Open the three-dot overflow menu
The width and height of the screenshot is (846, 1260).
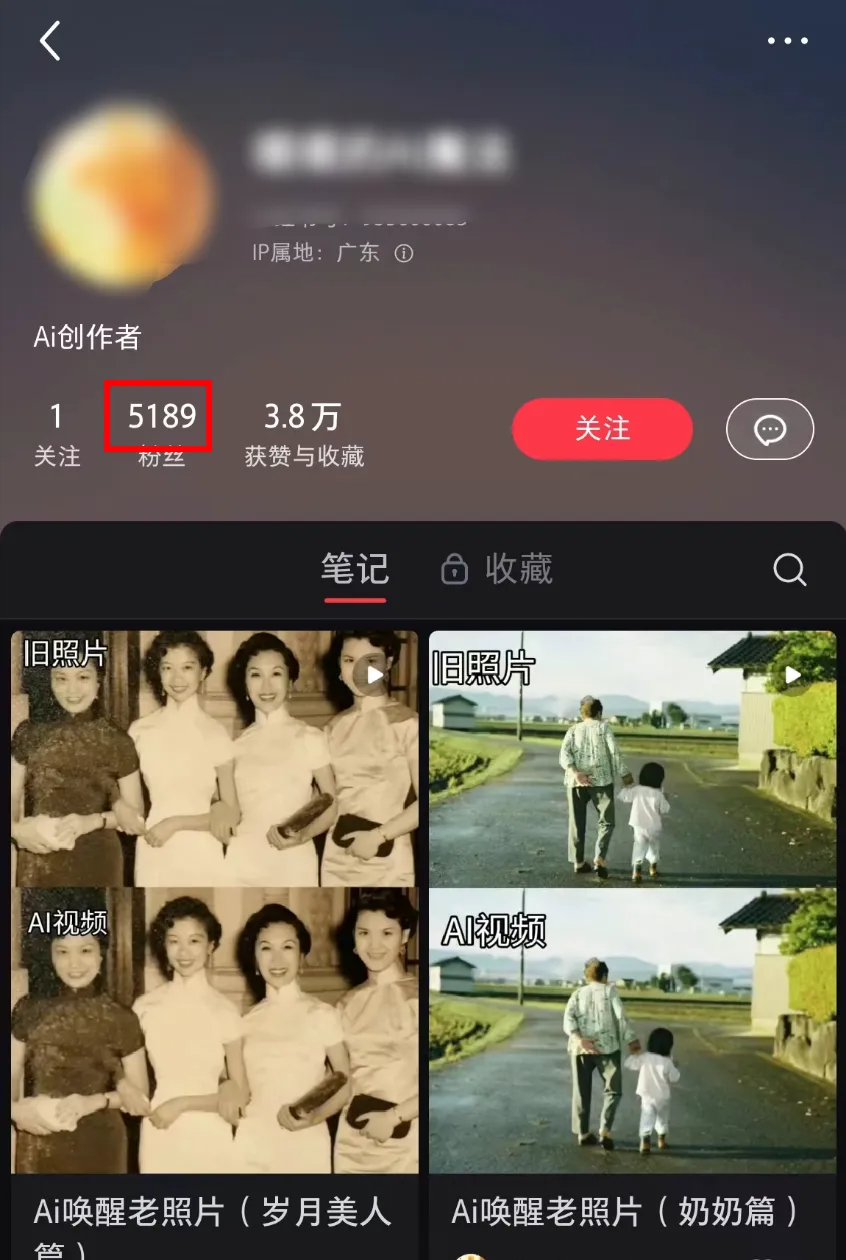[787, 41]
